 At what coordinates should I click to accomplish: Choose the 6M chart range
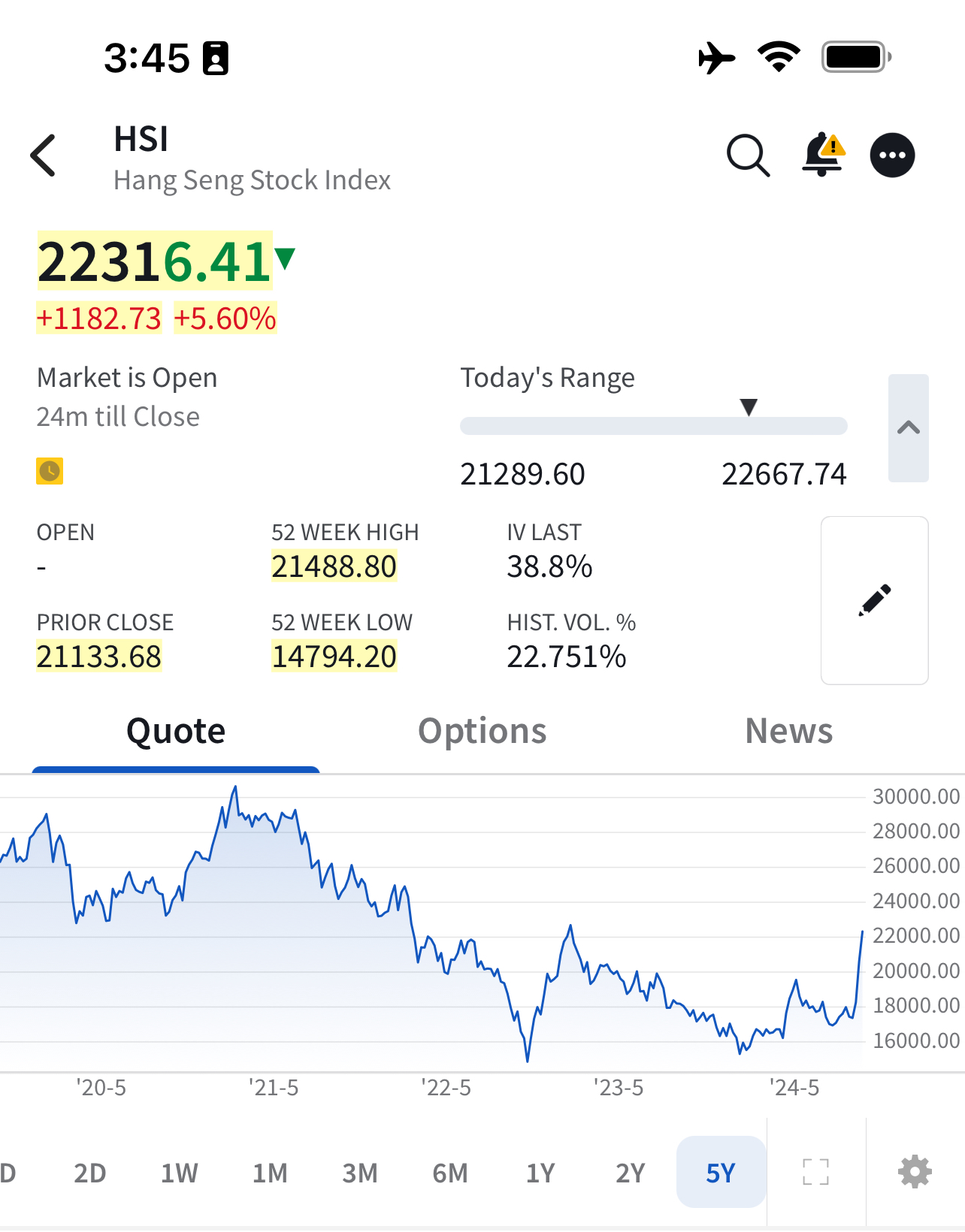click(x=450, y=1173)
